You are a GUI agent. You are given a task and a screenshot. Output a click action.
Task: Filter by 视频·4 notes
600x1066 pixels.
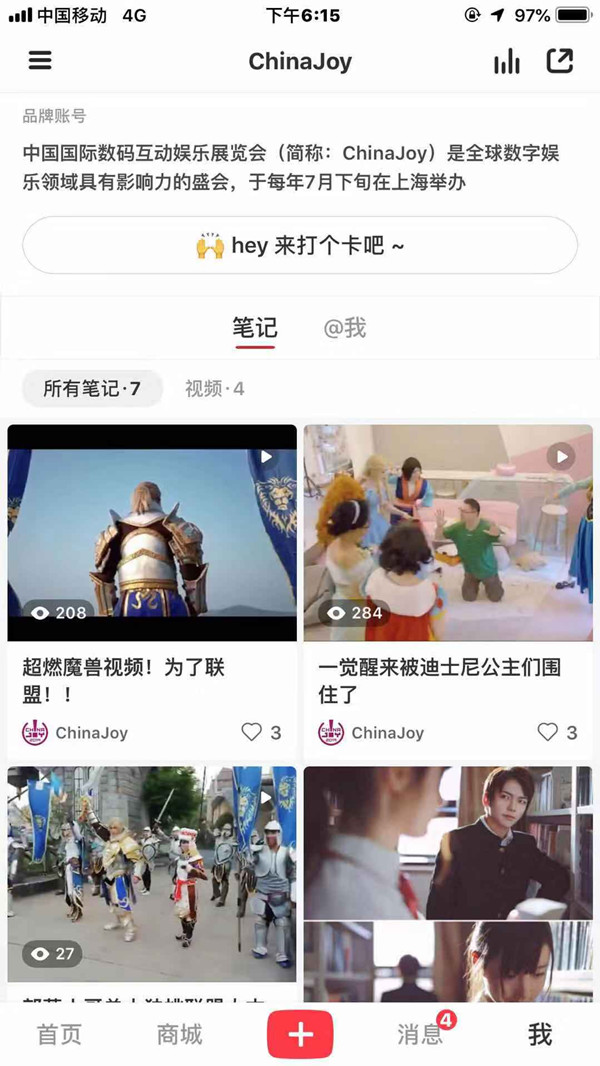coord(214,388)
